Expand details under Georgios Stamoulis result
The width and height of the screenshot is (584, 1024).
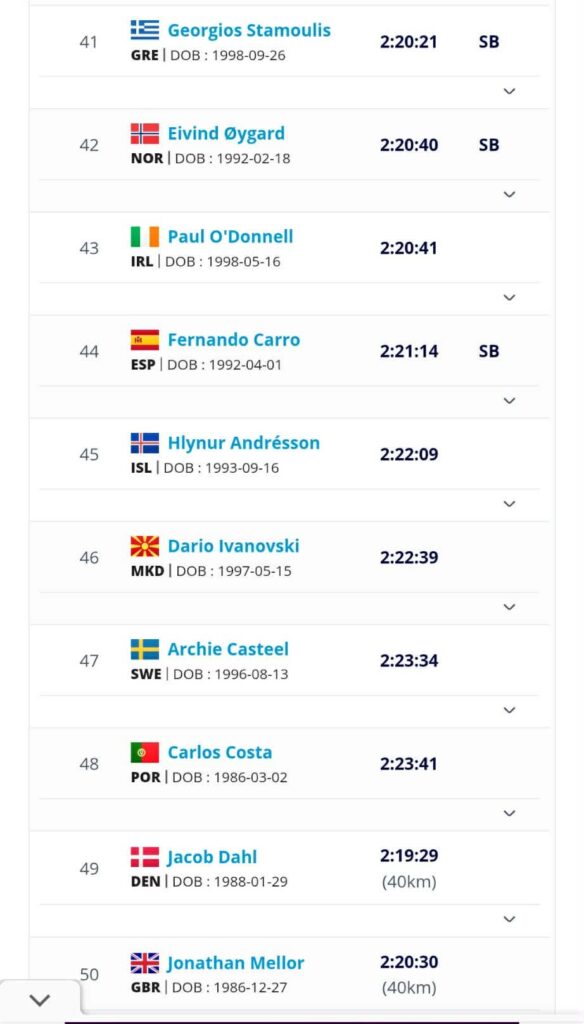pos(510,91)
